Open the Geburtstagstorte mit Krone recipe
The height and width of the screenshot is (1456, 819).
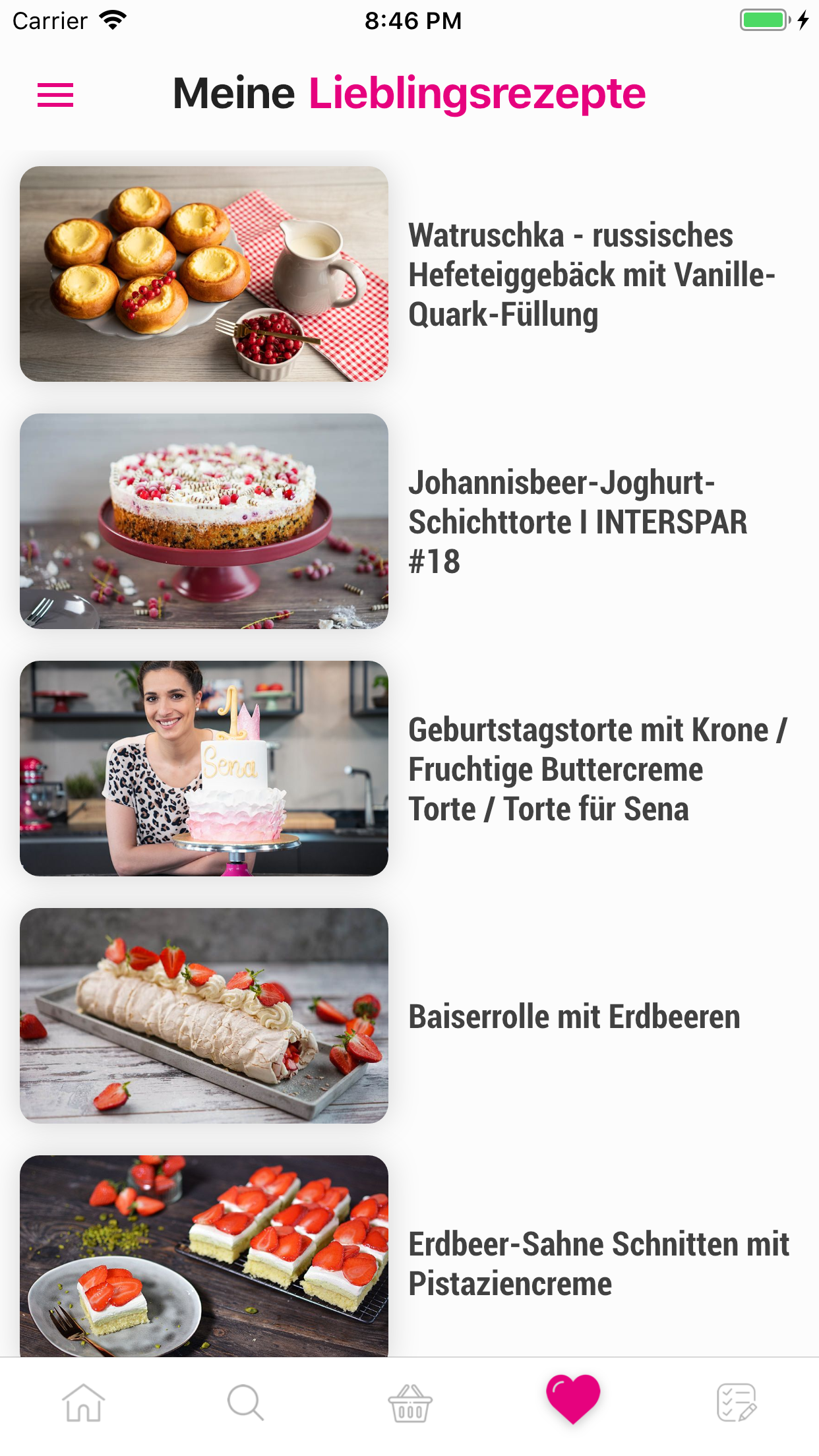409,768
